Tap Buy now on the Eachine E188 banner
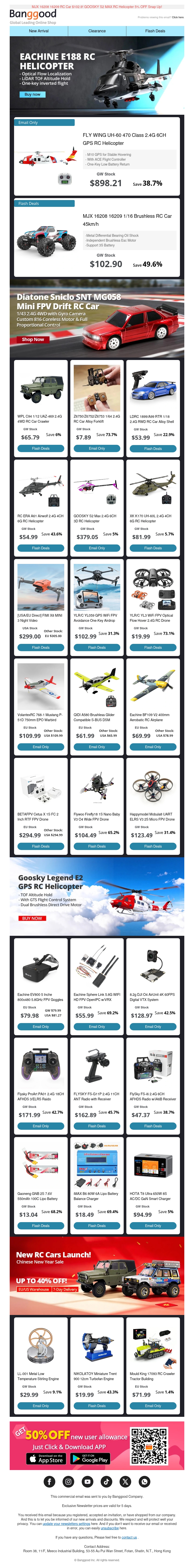194x1568 pixels. pyautogui.click(x=32, y=94)
